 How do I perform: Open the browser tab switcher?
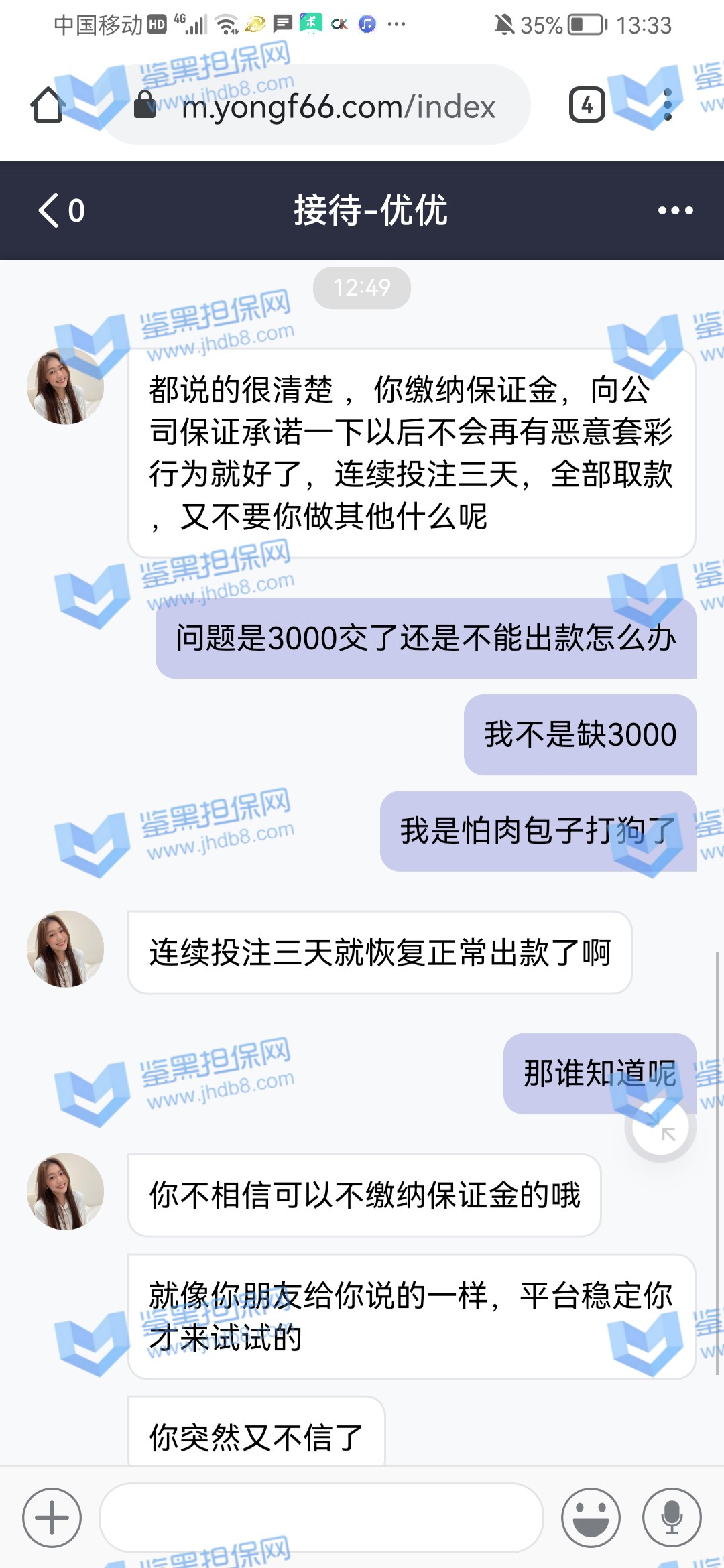[x=587, y=105]
